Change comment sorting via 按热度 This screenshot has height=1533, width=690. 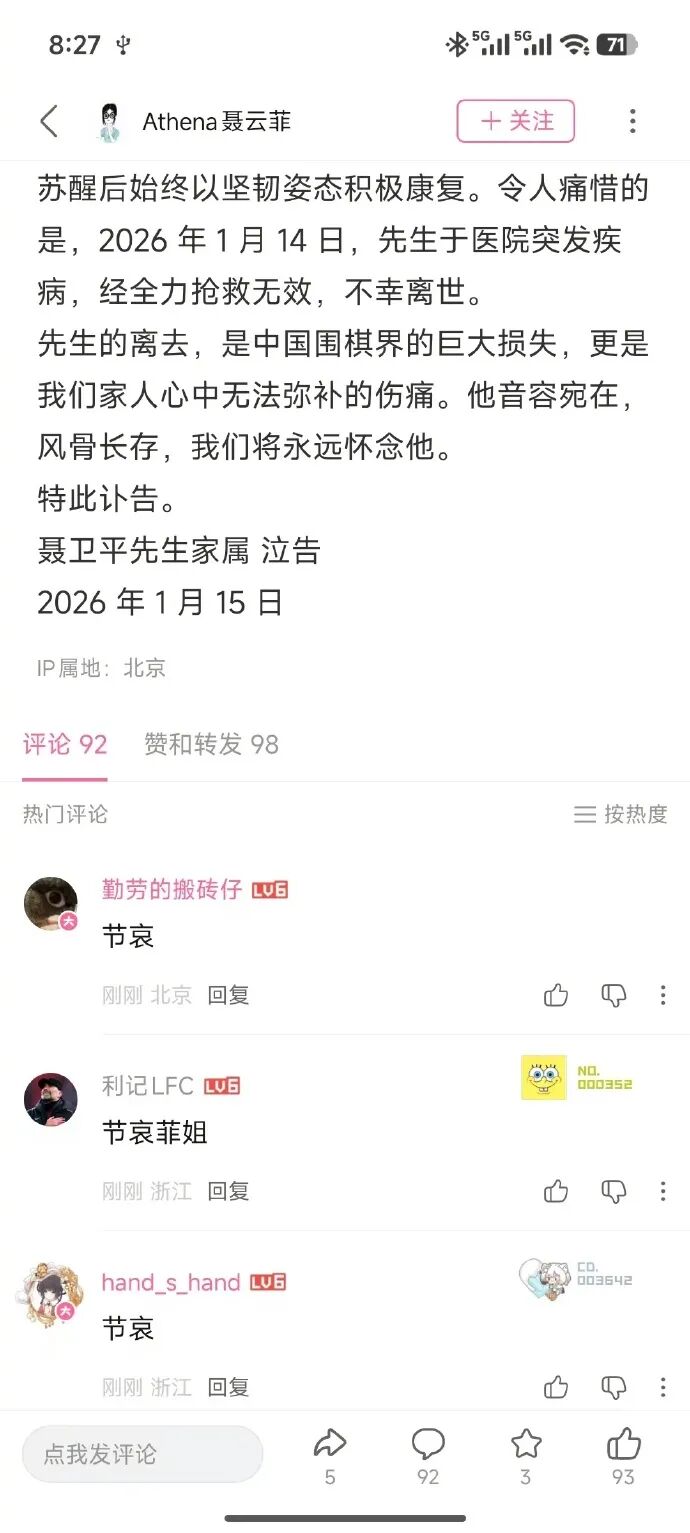coord(620,815)
